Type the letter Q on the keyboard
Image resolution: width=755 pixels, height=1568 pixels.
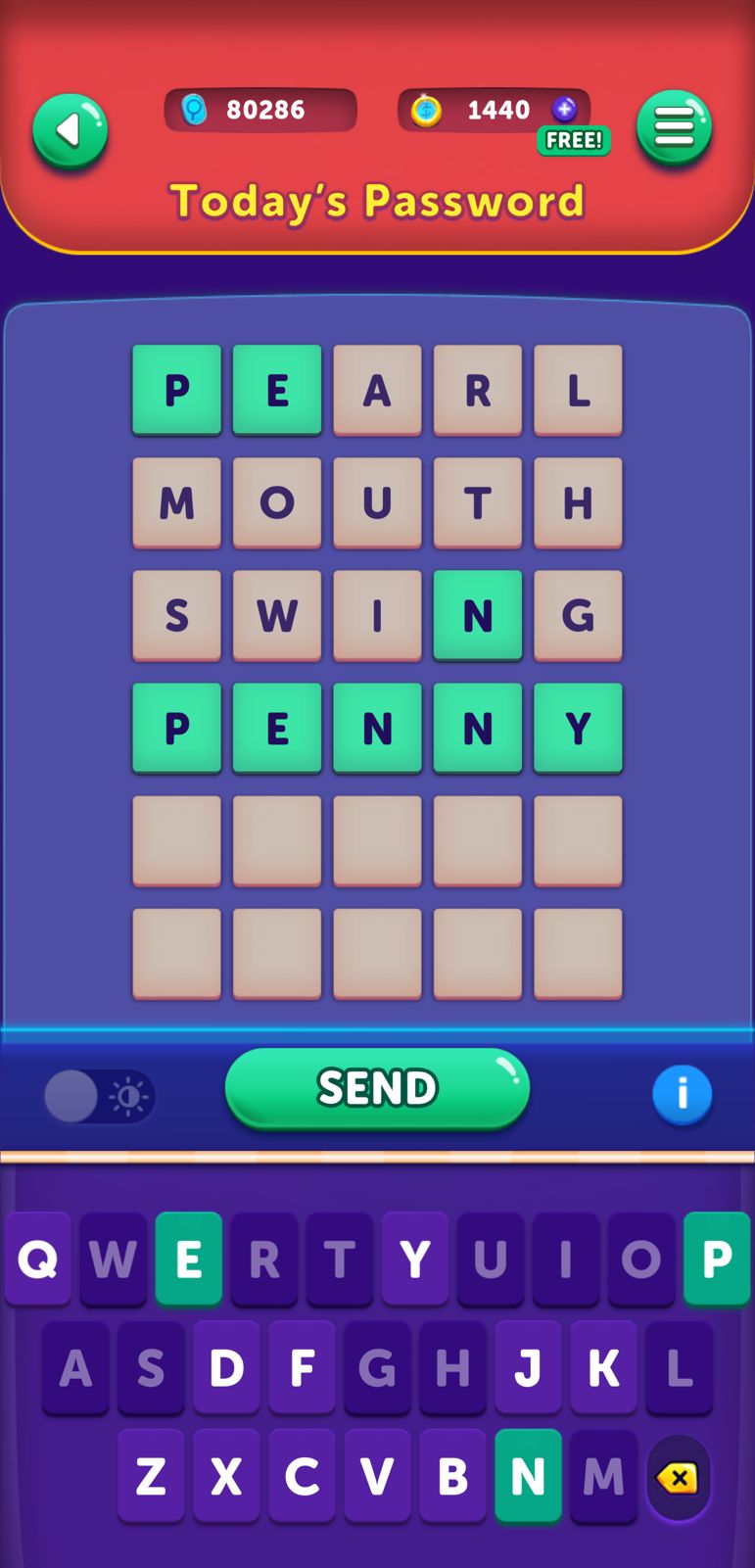(38, 1259)
